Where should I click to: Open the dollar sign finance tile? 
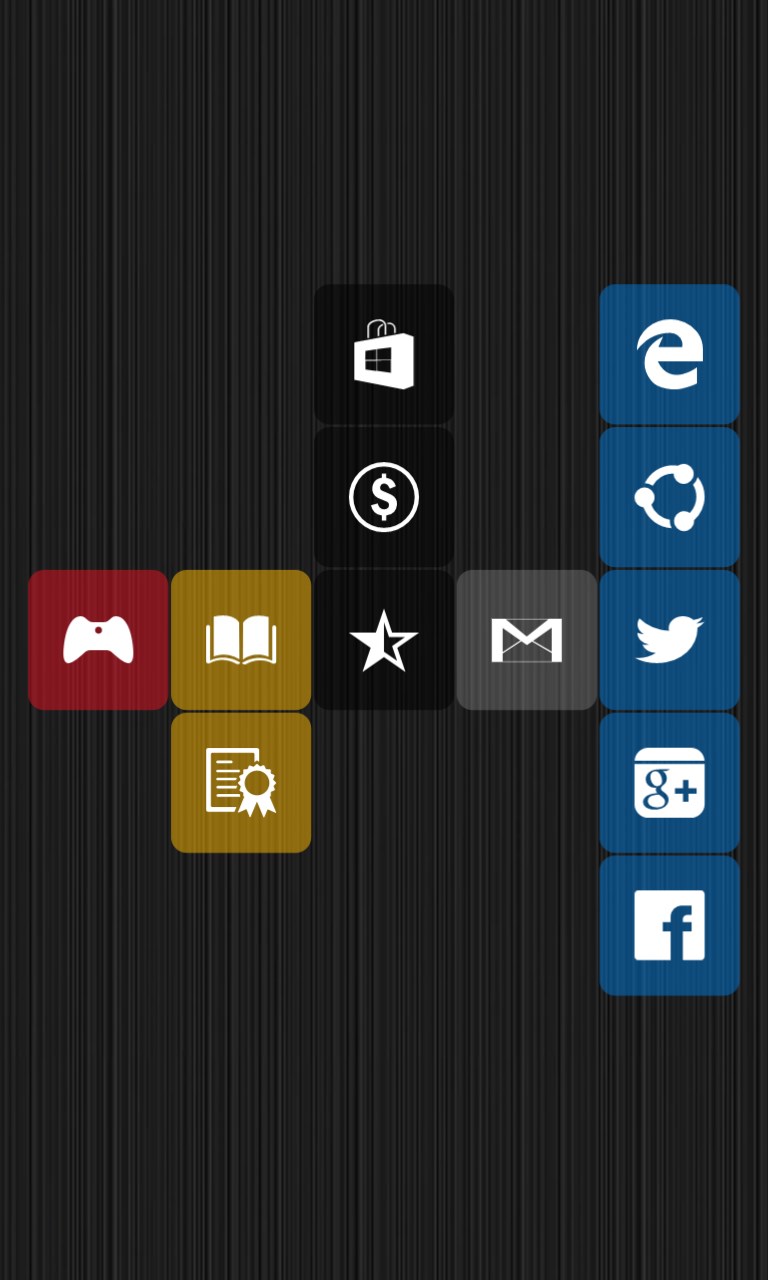(384, 497)
